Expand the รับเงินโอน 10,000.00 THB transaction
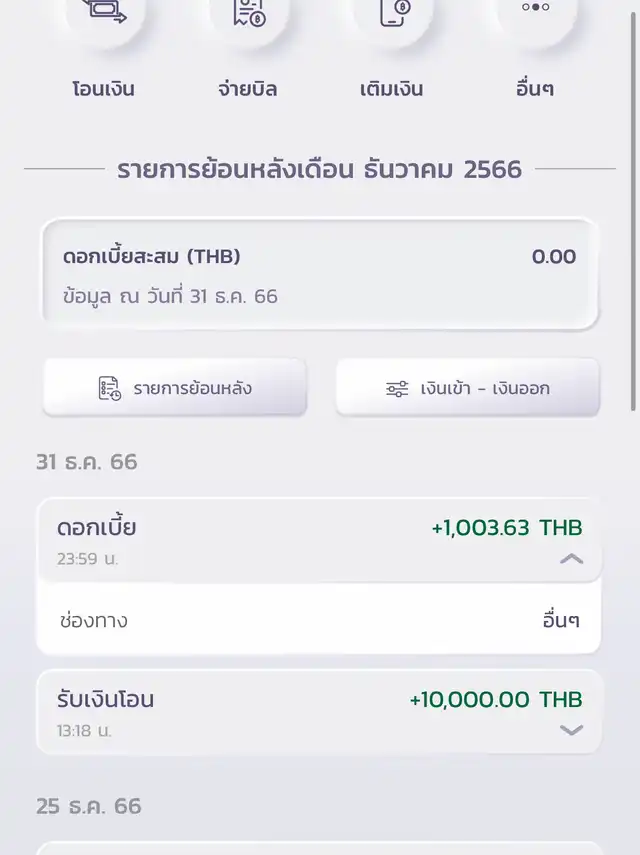Image resolution: width=640 pixels, height=855 pixels. [571, 730]
